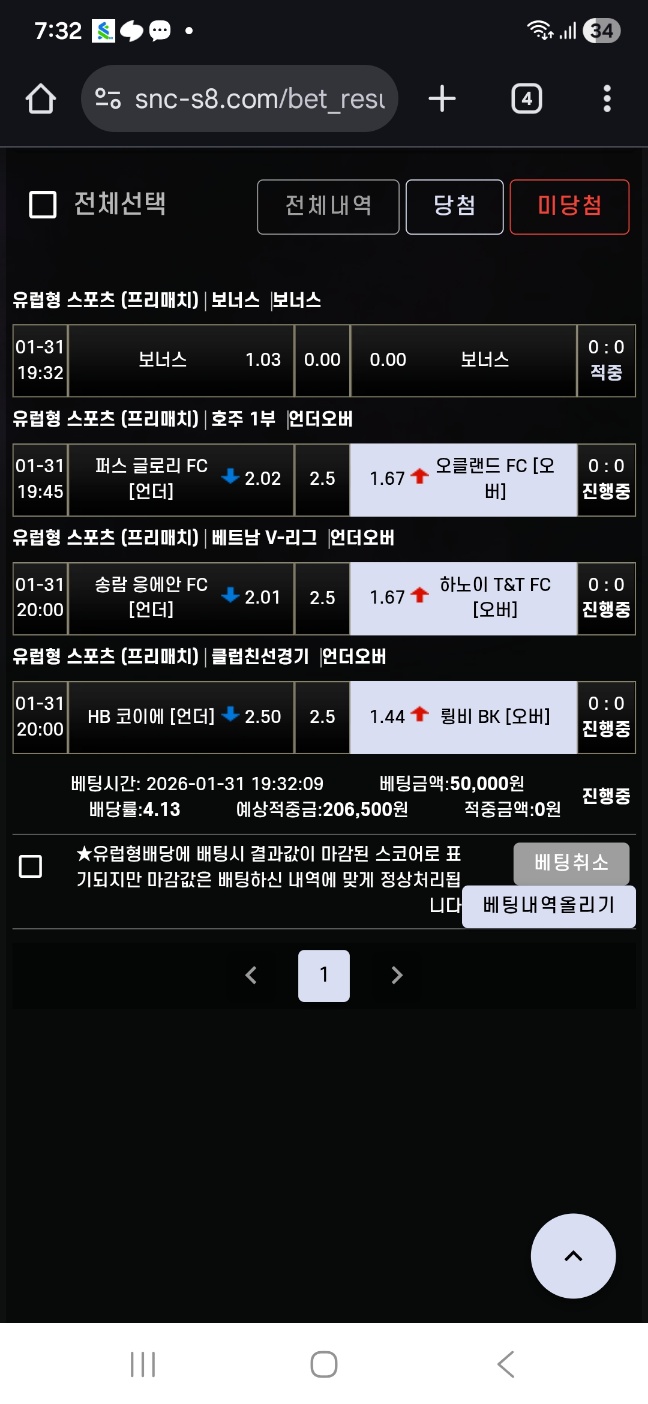Open recent apps from navigation bar
Viewport: 648px width, 1404px height.
pyautogui.click(x=143, y=1364)
